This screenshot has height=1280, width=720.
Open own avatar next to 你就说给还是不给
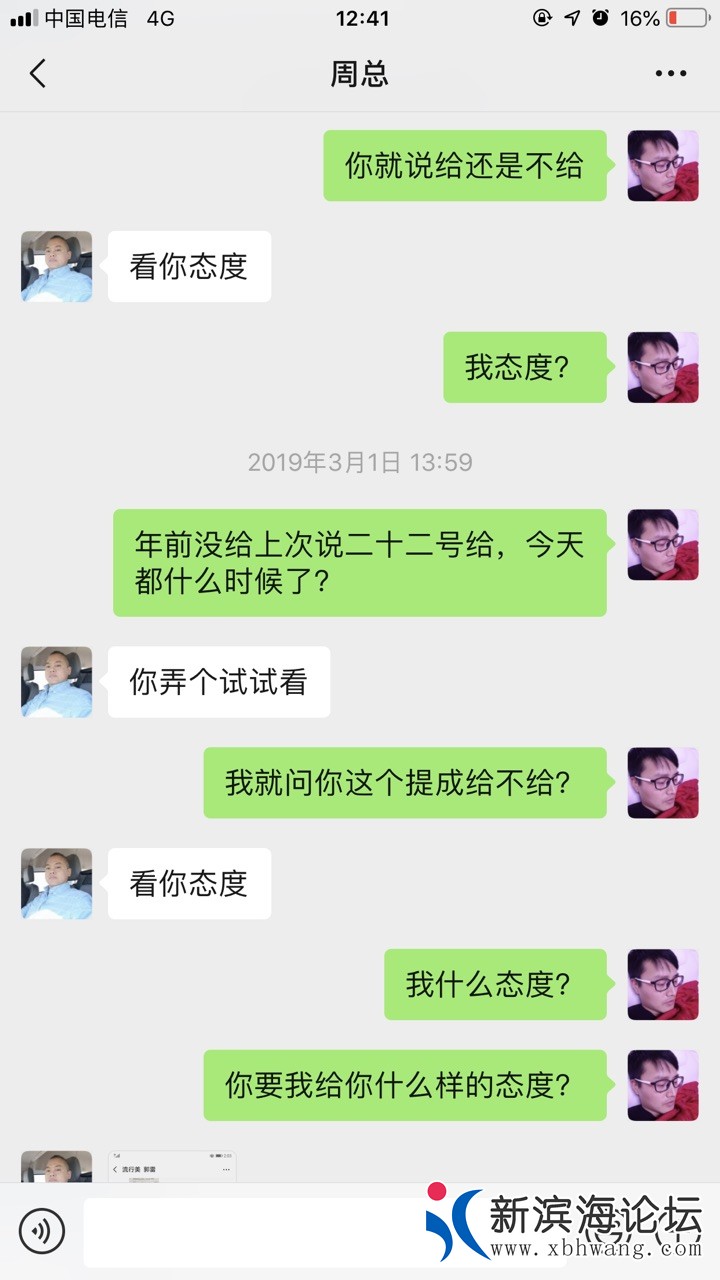click(x=662, y=166)
